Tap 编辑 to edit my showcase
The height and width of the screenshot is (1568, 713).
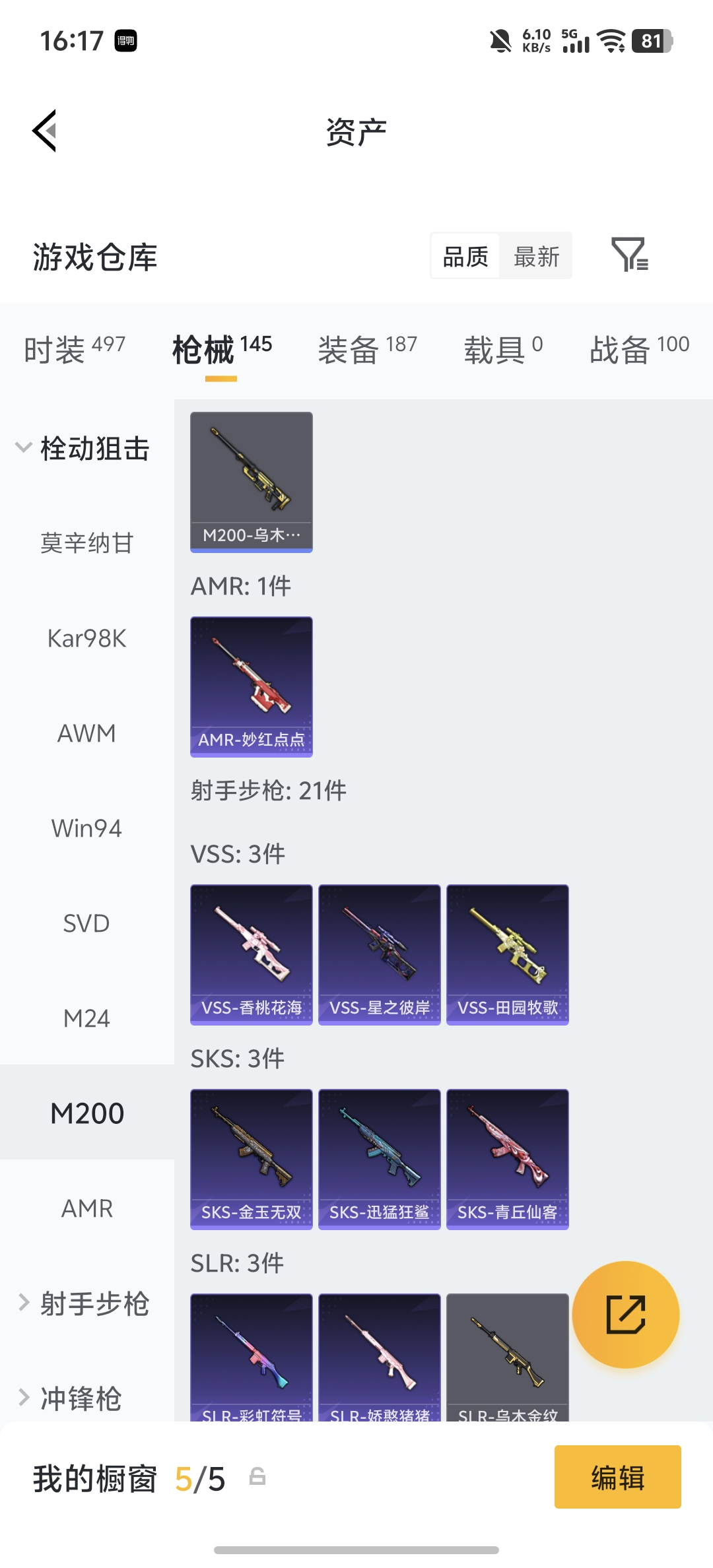click(617, 1477)
